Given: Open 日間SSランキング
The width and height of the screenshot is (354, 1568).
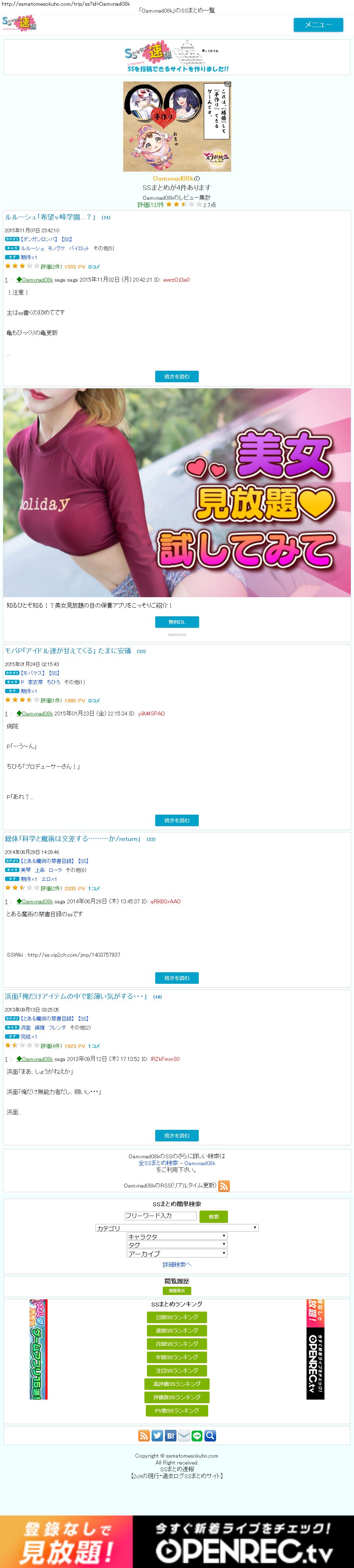Looking at the screenshot, I should click(x=177, y=1317).
